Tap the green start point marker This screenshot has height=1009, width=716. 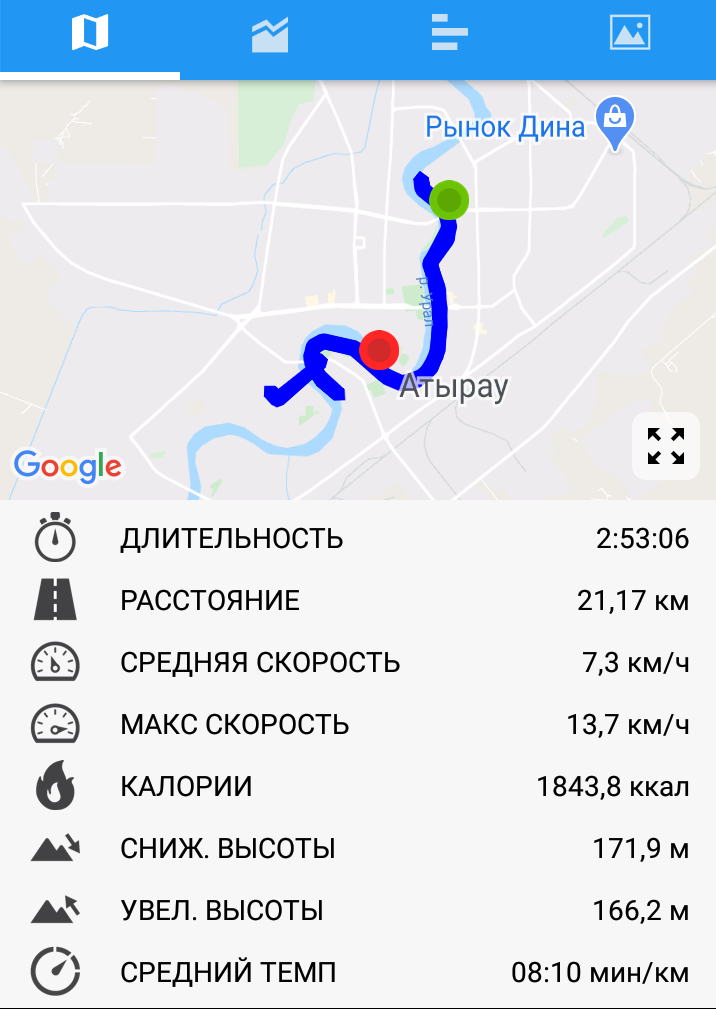[450, 200]
